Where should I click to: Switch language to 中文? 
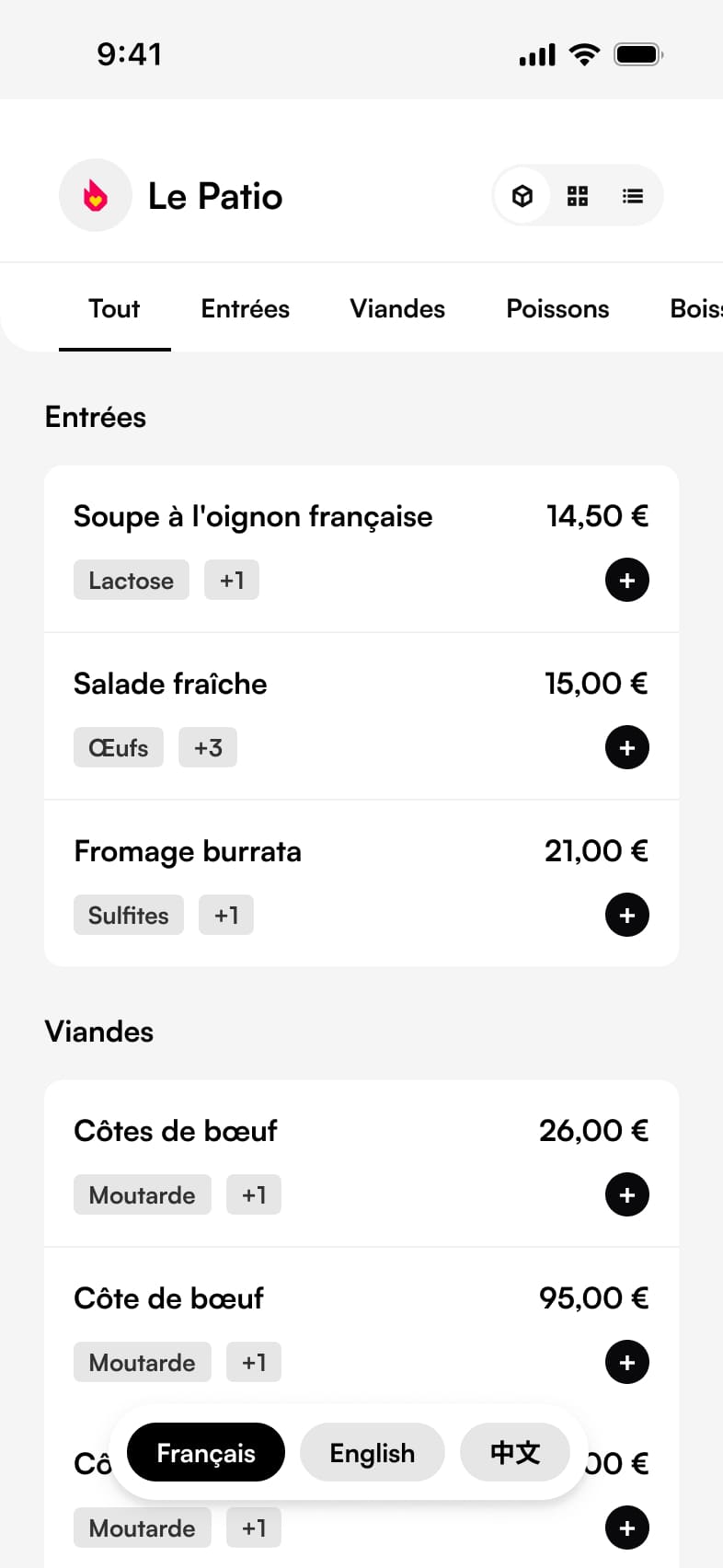[514, 1452]
